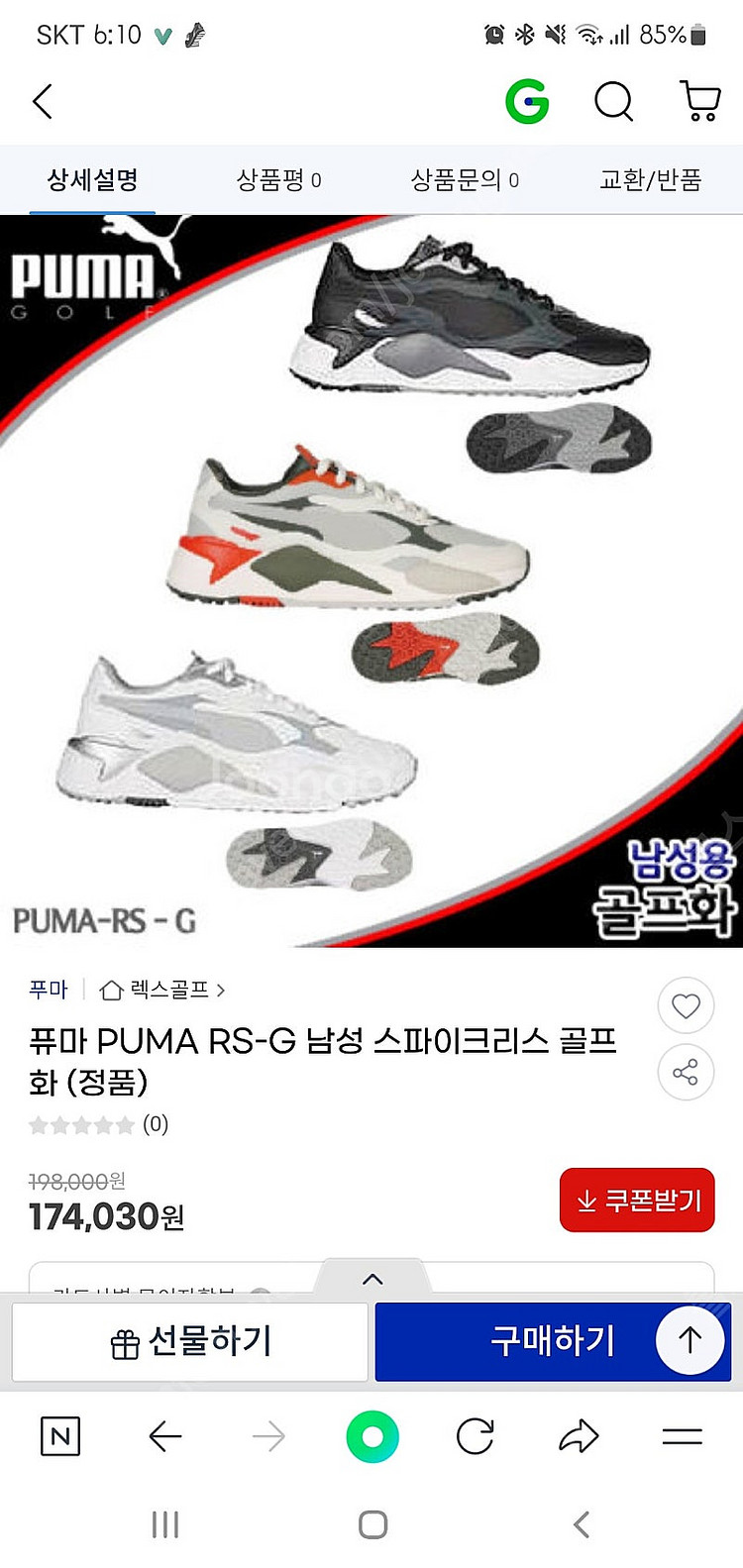Tap 쿠폰받기 to get a coupon
The height and width of the screenshot is (1568, 743).
tap(636, 1200)
